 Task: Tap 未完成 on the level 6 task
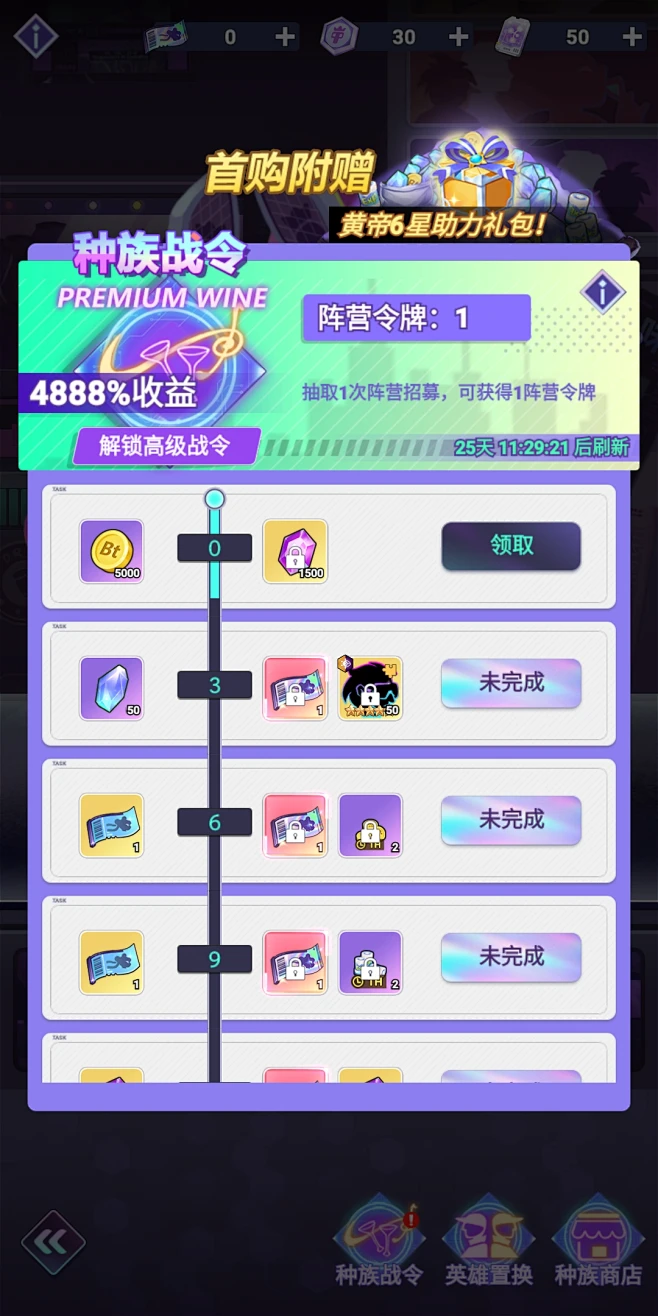[511, 820]
